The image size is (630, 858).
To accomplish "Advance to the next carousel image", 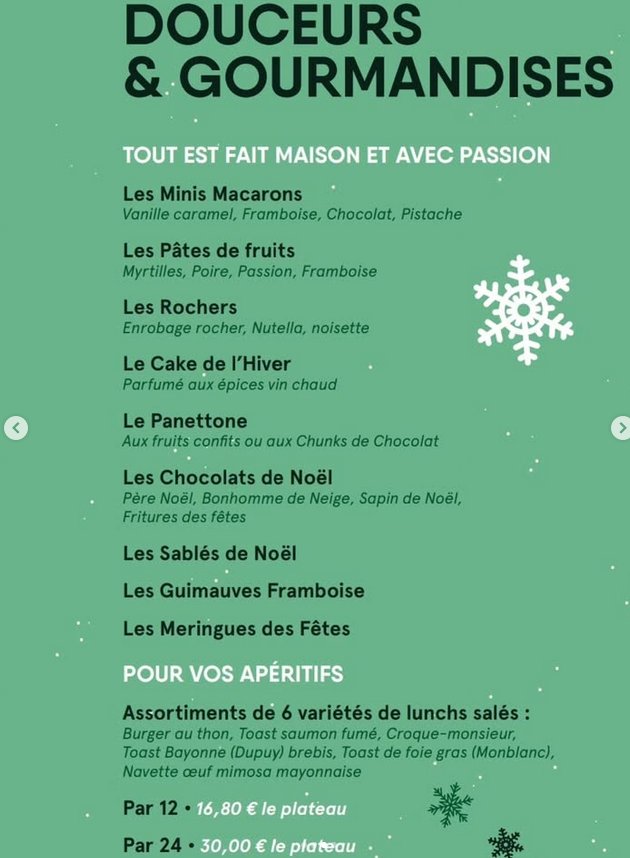I will tap(621, 428).
